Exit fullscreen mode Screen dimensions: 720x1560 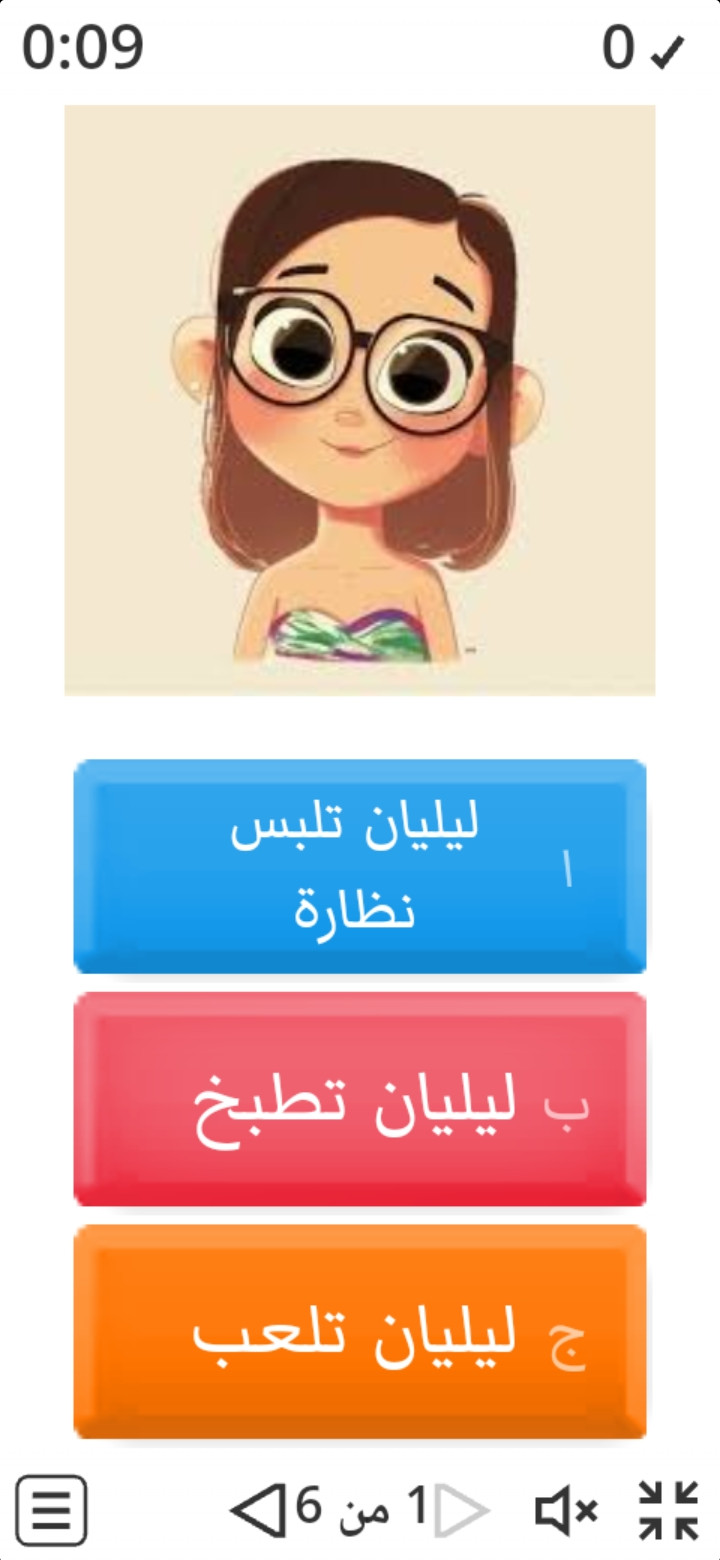(x=668, y=1510)
